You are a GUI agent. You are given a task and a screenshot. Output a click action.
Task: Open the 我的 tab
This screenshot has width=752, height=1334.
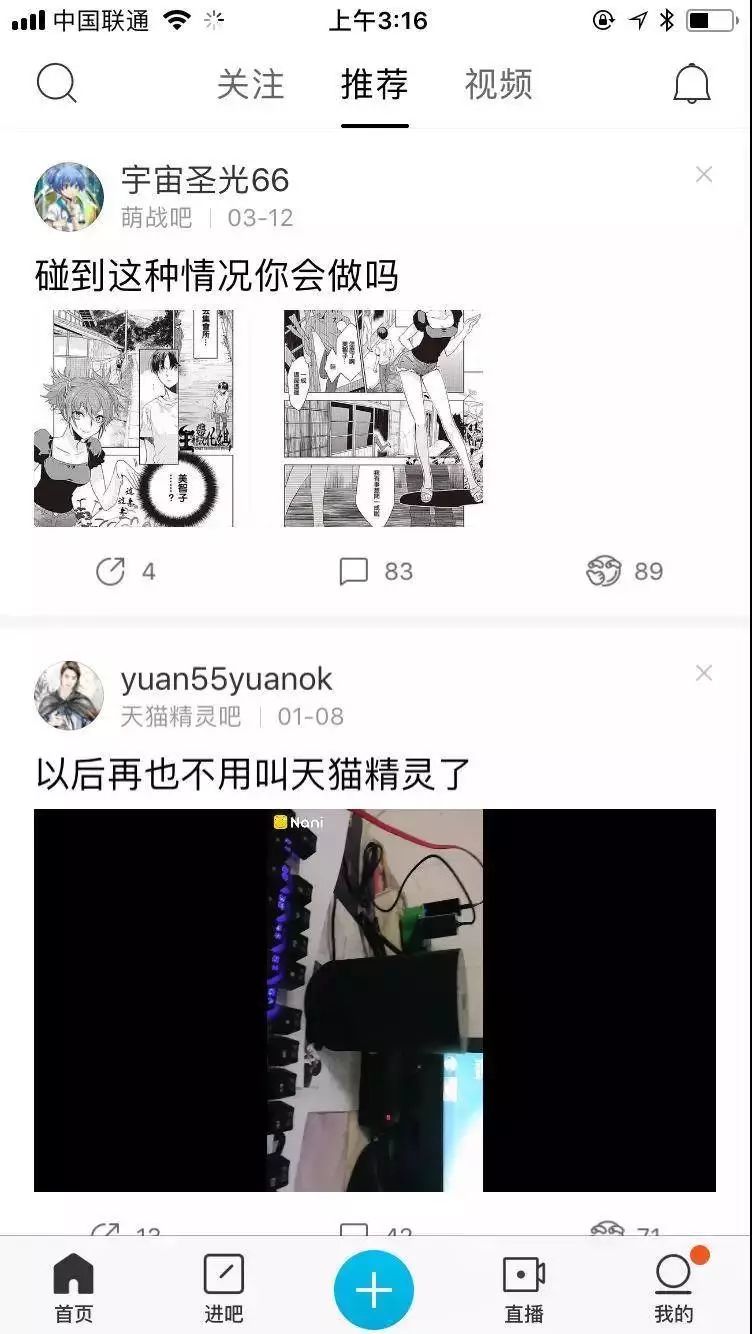click(x=673, y=1288)
